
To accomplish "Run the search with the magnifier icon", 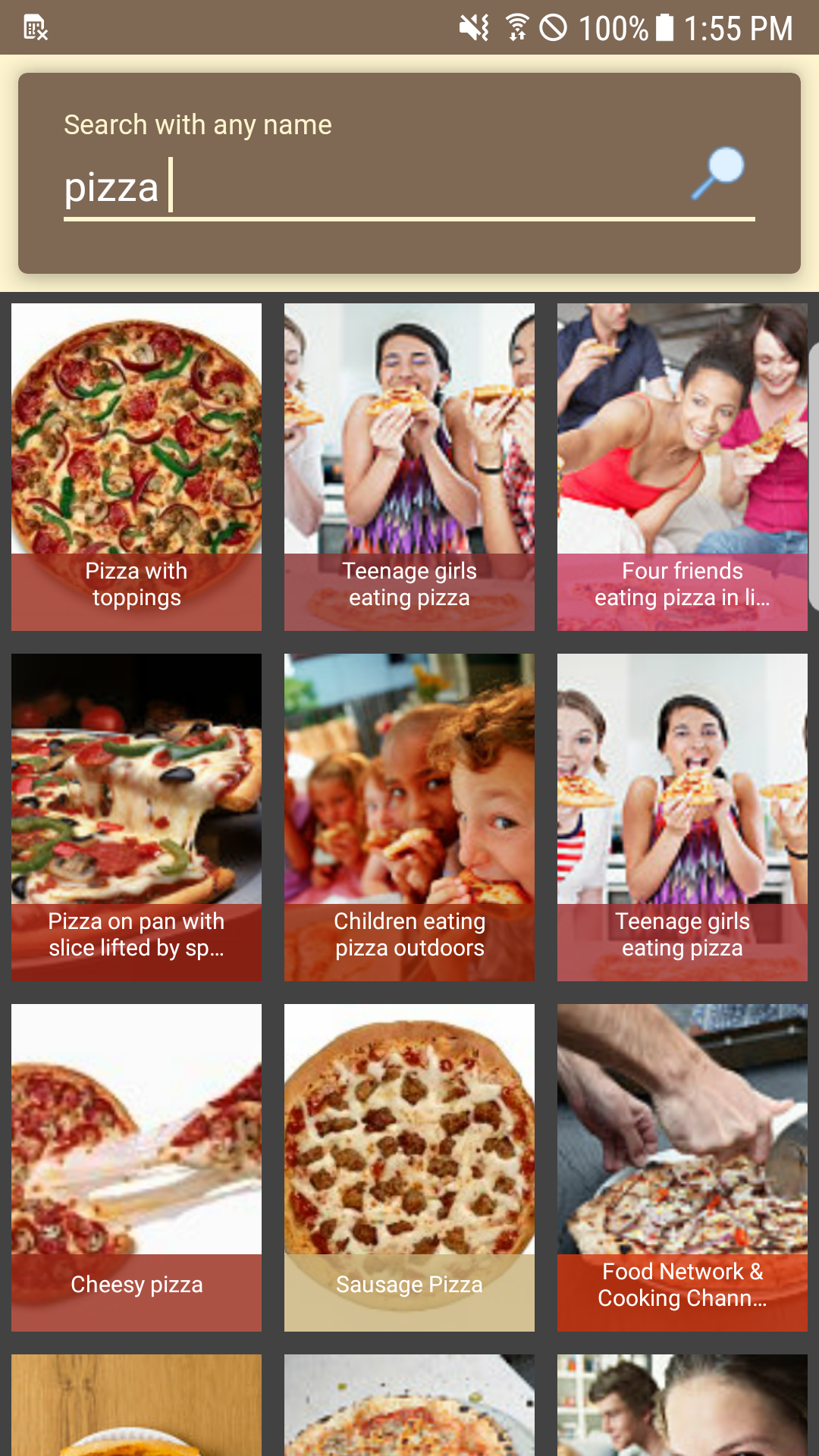I will click(x=717, y=174).
